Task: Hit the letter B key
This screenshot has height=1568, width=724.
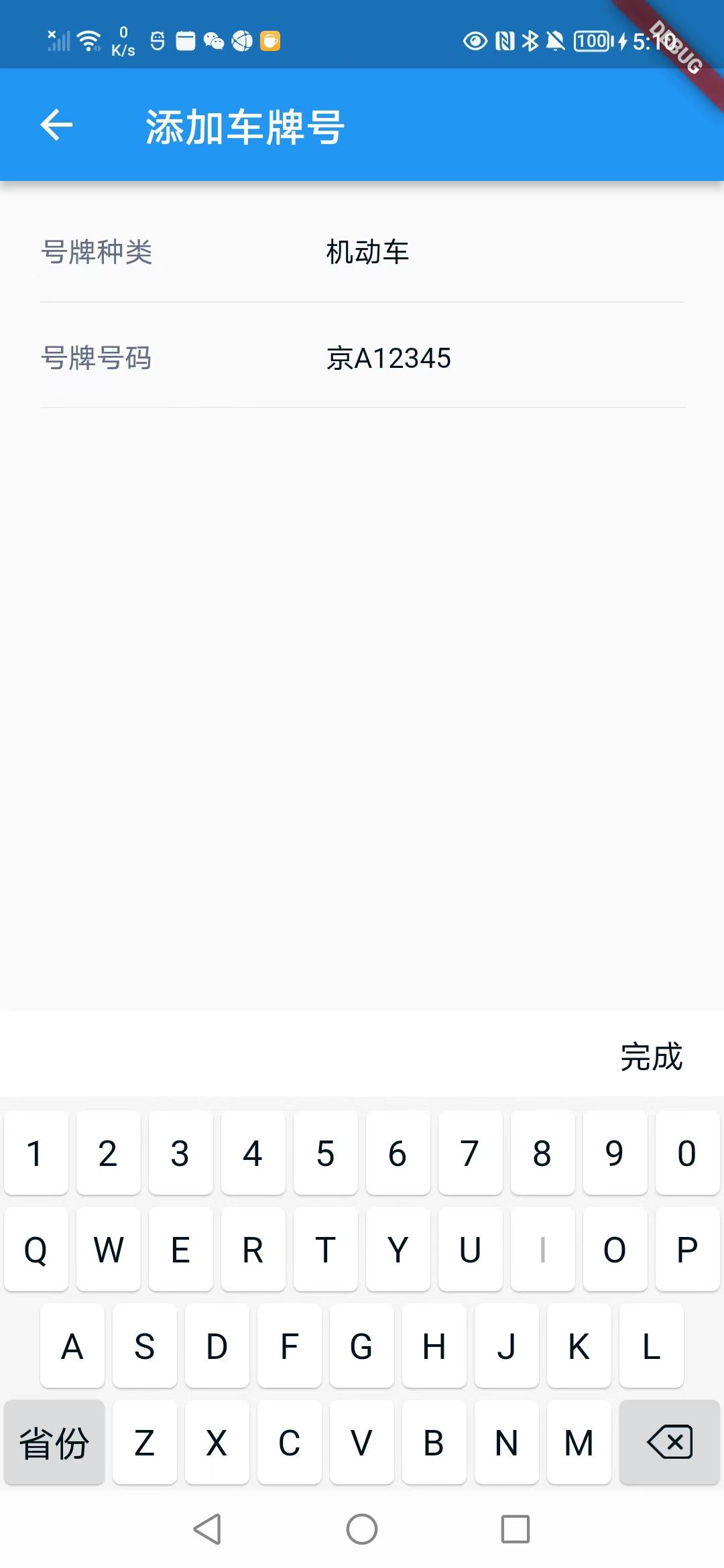Action: click(x=434, y=1442)
